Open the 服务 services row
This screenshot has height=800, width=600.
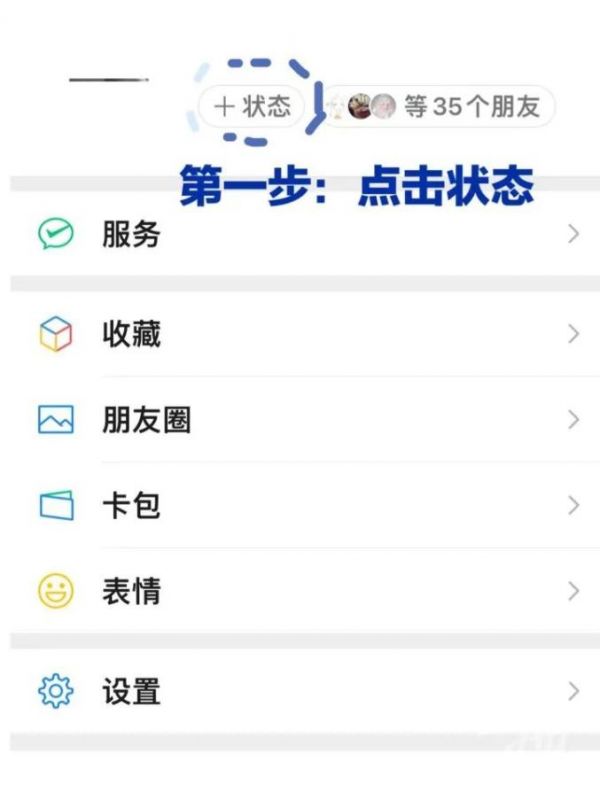click(300, 235)
